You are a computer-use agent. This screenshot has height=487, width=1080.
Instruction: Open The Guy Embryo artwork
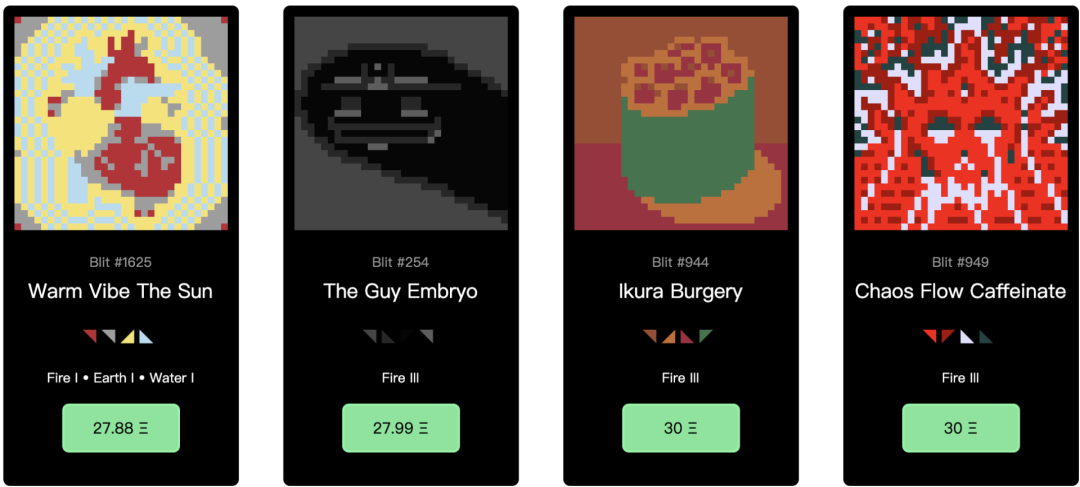click(x=400, y=123)
